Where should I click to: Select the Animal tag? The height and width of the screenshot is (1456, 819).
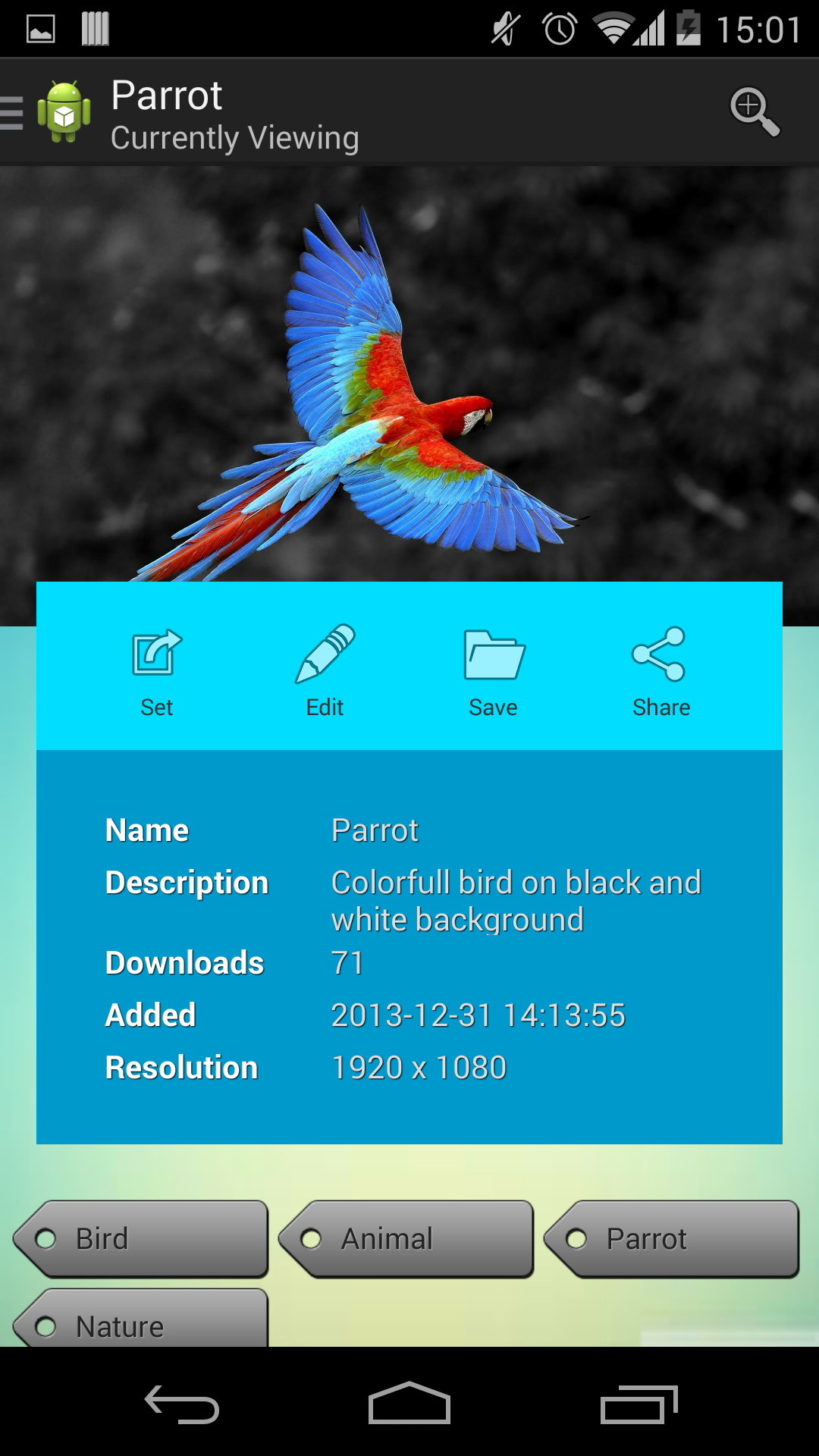coord(406,1239)
